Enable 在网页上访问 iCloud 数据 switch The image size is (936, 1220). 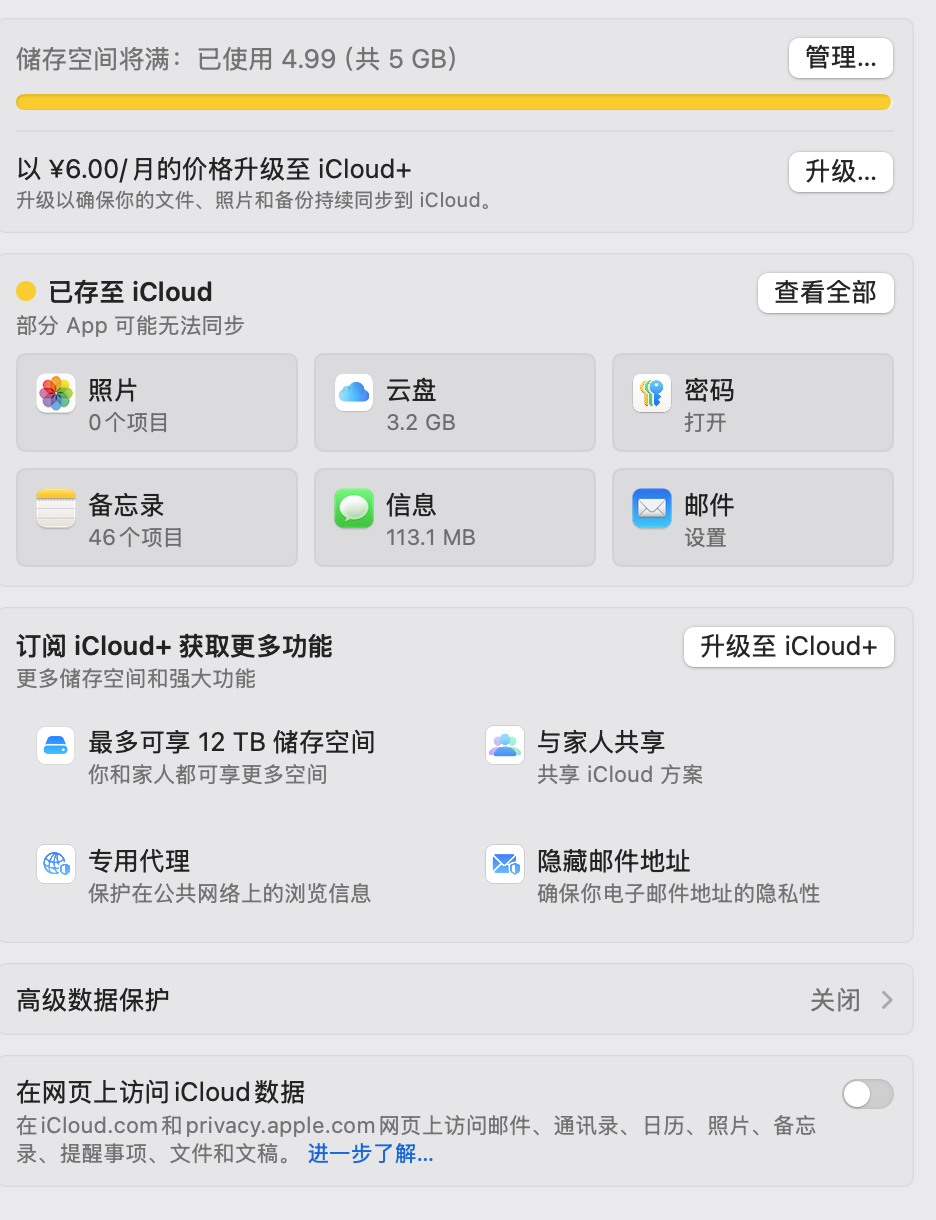tap(868, 1094)
